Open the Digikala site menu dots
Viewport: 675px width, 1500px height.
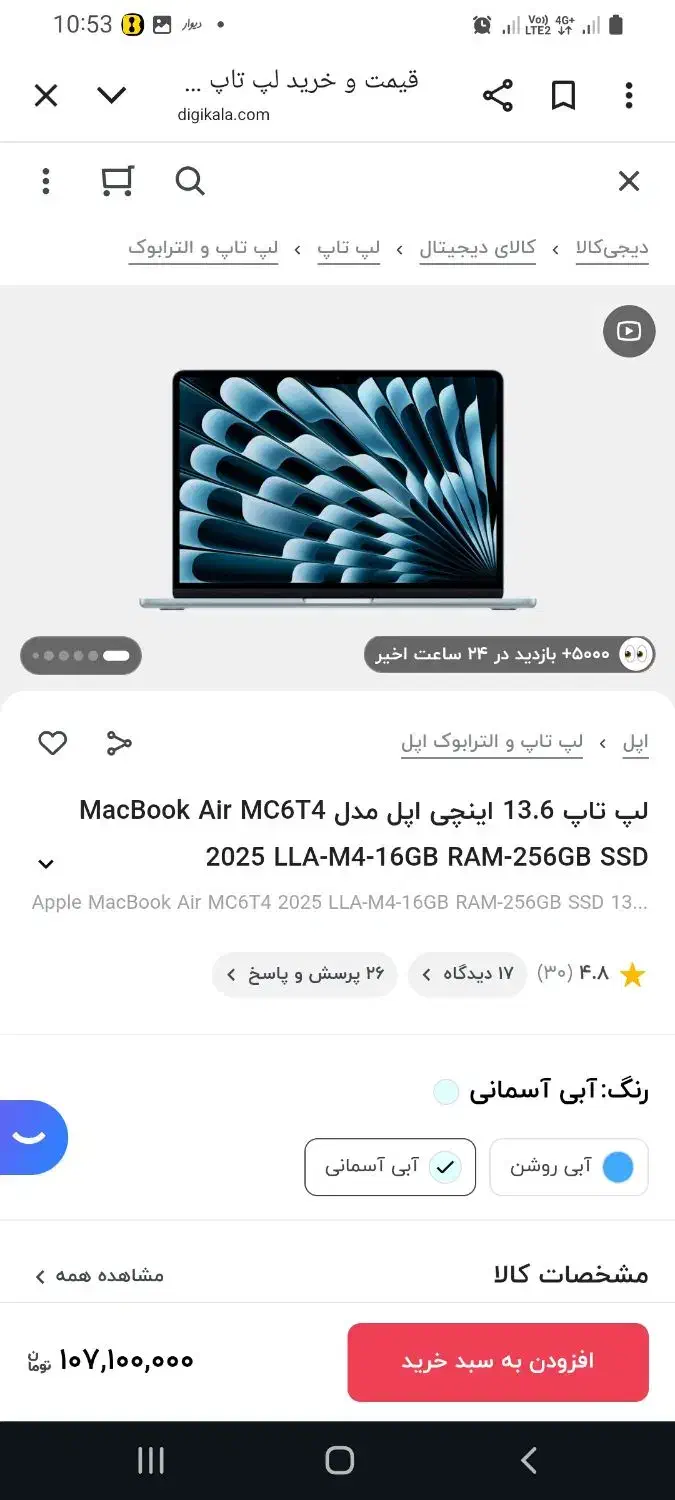(x=46, y=181)
